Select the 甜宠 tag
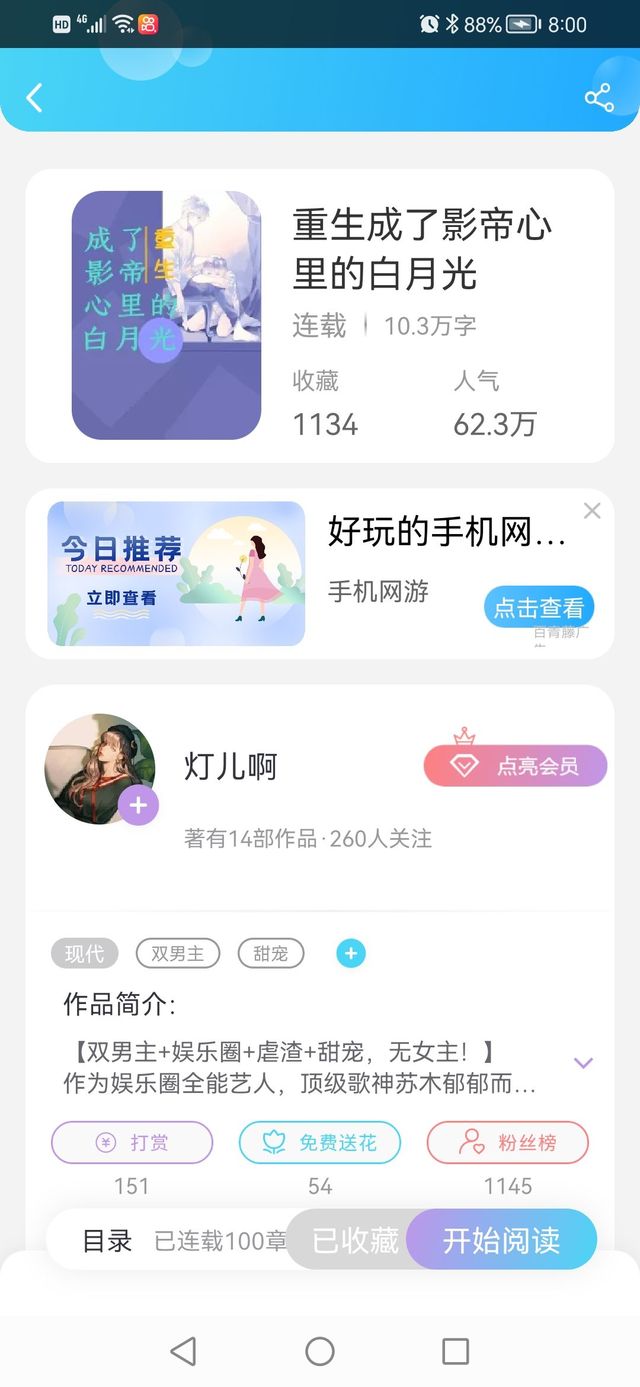The width and height of the screenshot is (640, 1387). [271, 954]
